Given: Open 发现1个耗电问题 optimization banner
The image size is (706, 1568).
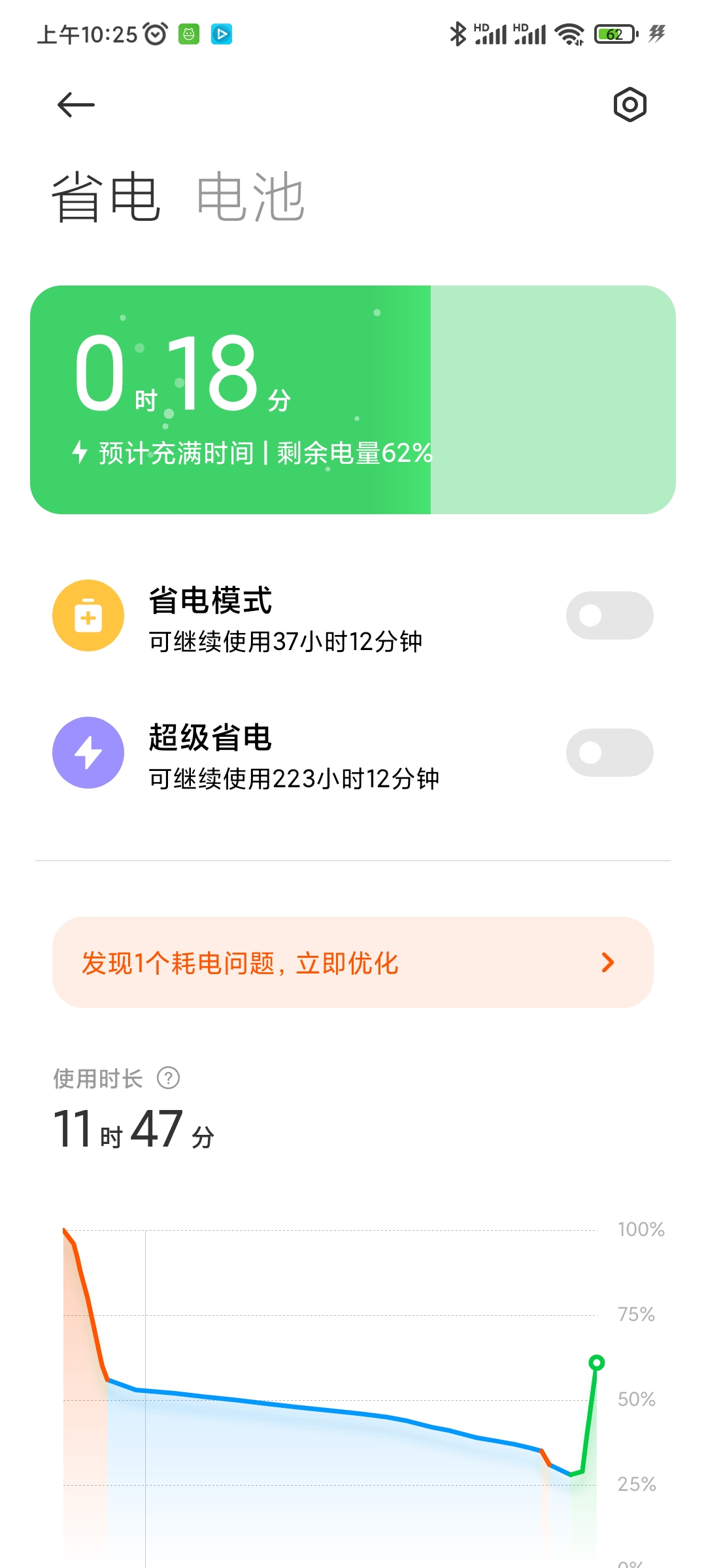Looking at the screenshot, I should click(353, 962).
